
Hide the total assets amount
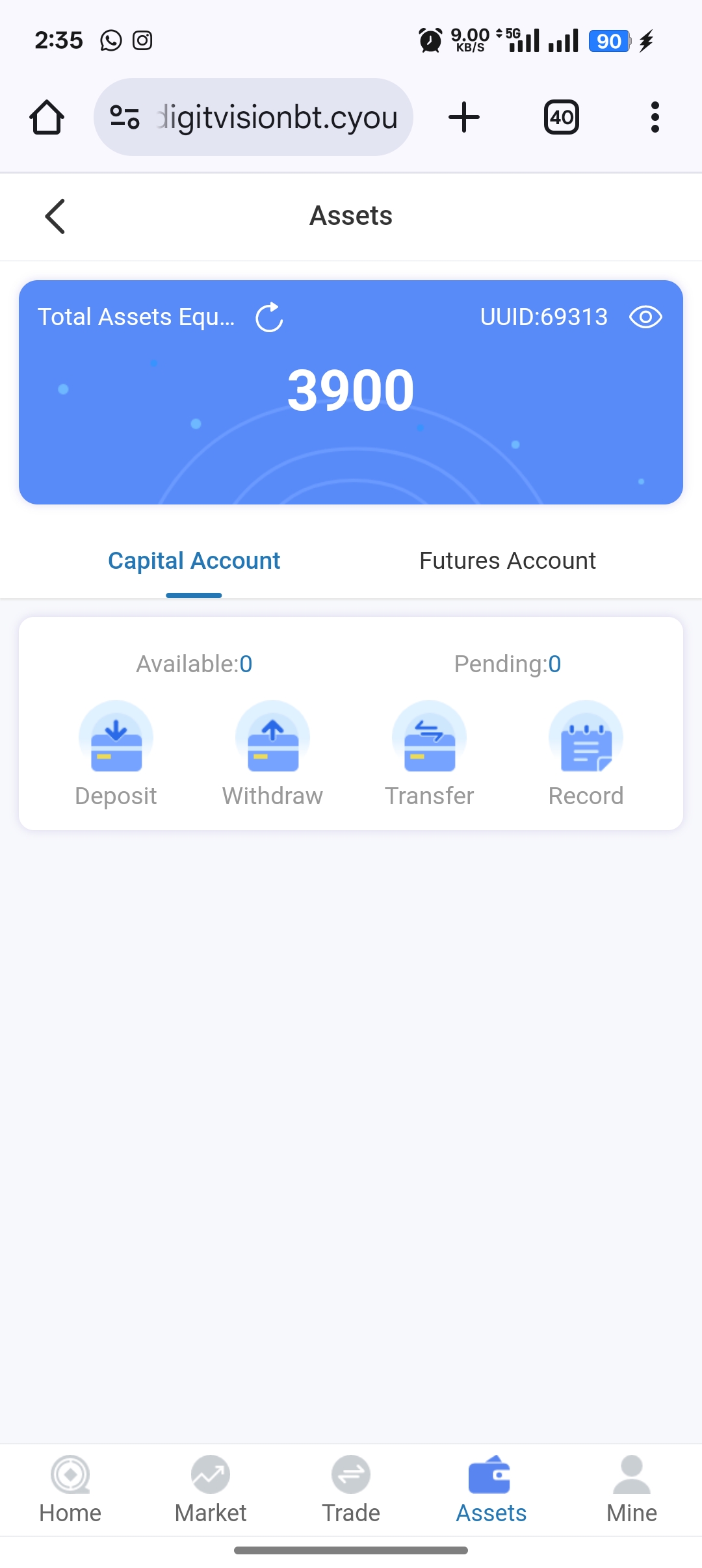[645, 317]
